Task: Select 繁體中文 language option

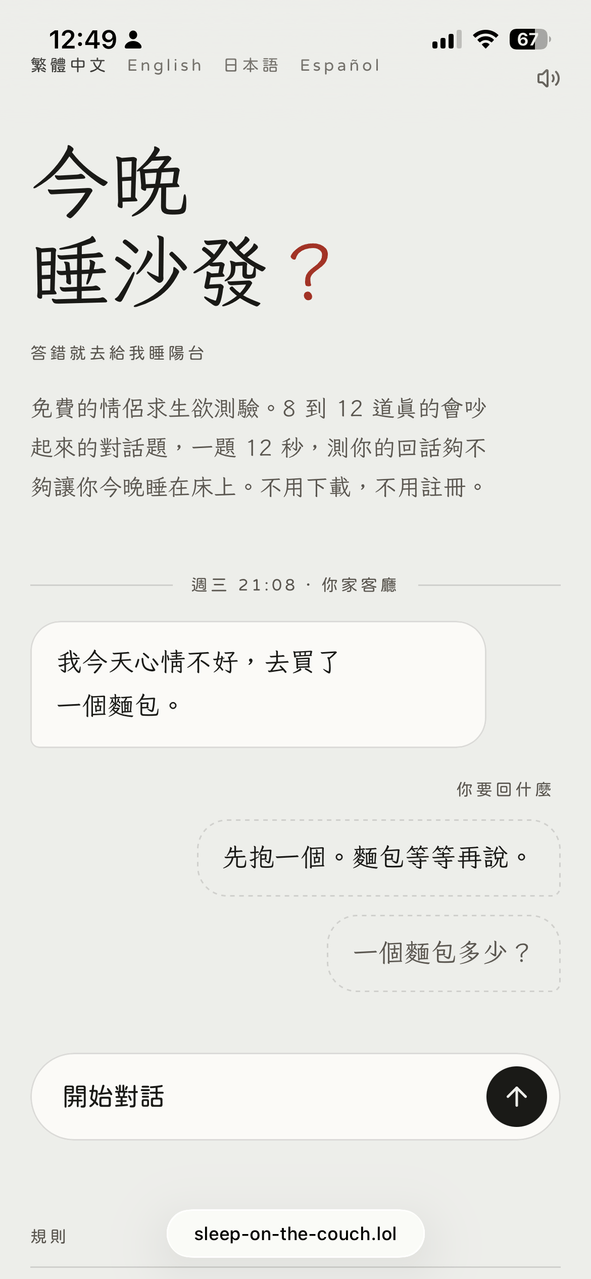Action: [68, 65]
